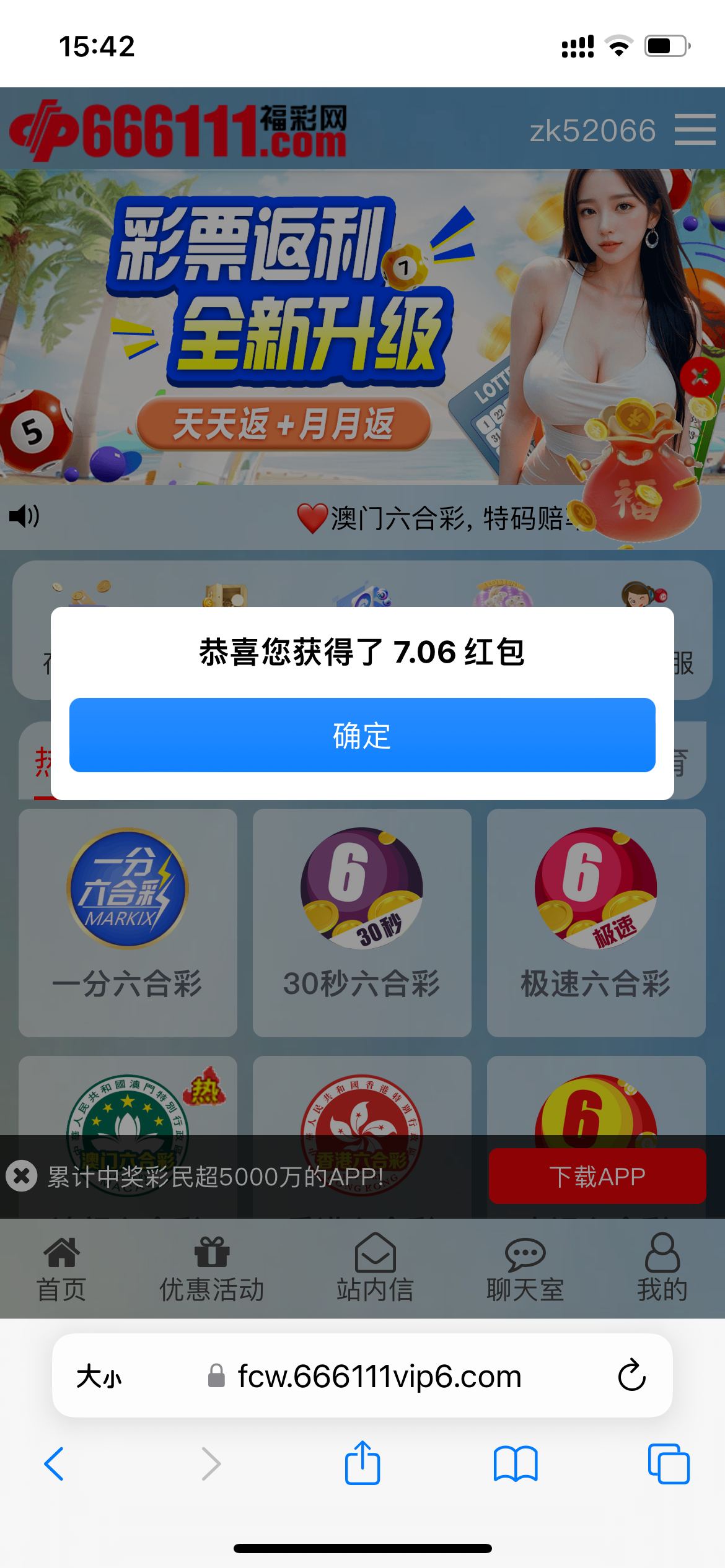Tap the sound icon beside the announcement

click(x=24, y=516)
